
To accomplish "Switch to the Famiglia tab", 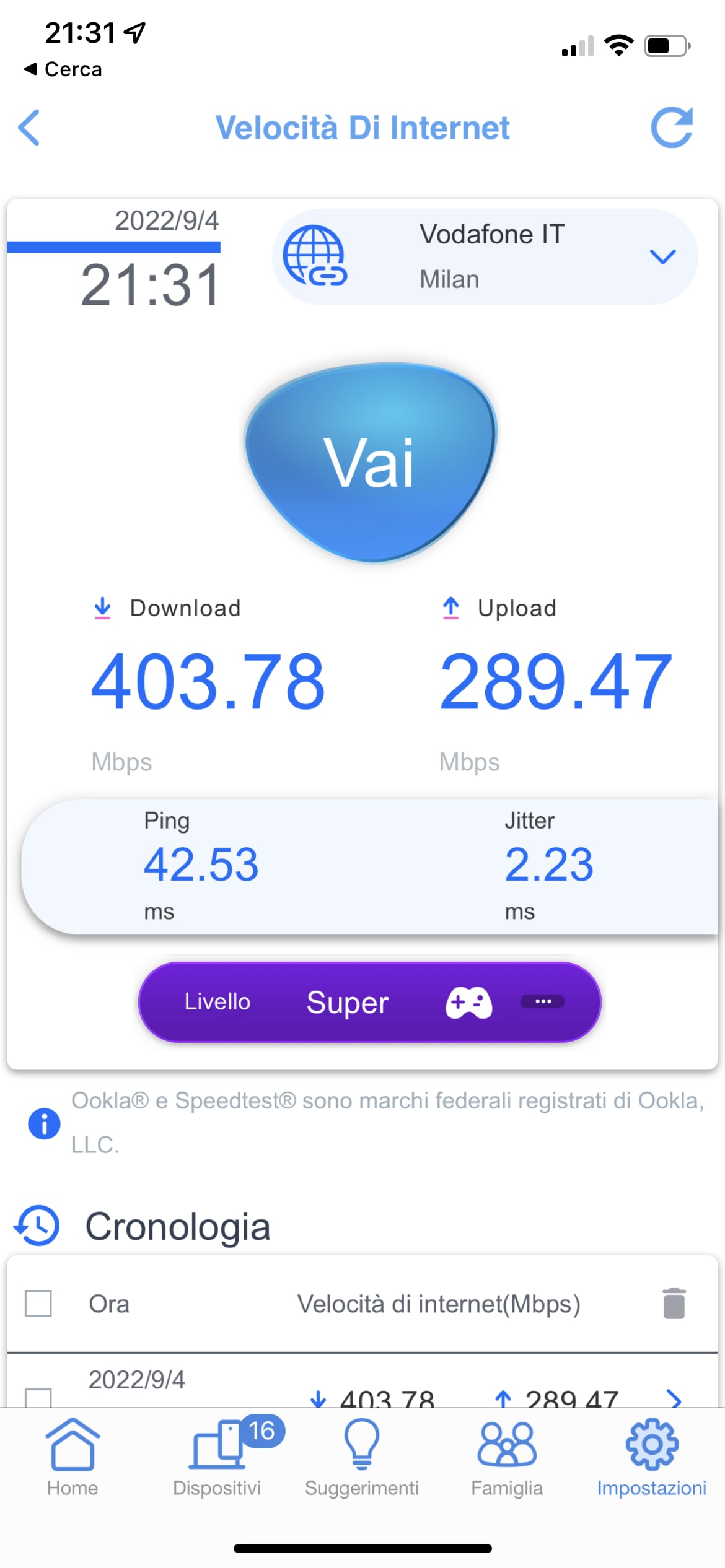I will (x=507, y=1457).
